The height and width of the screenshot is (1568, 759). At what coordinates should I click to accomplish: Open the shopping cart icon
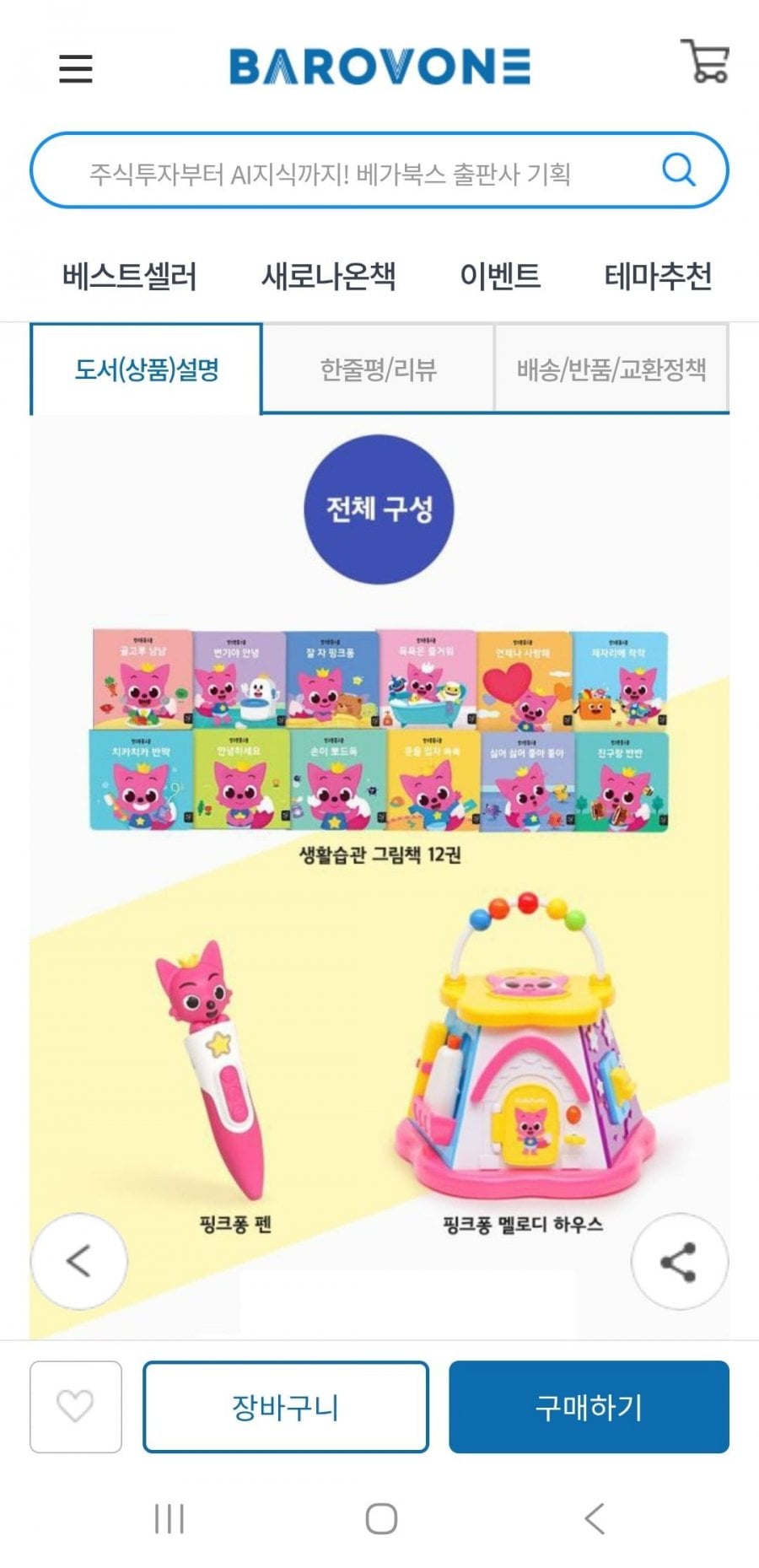[x=705, y=61]
